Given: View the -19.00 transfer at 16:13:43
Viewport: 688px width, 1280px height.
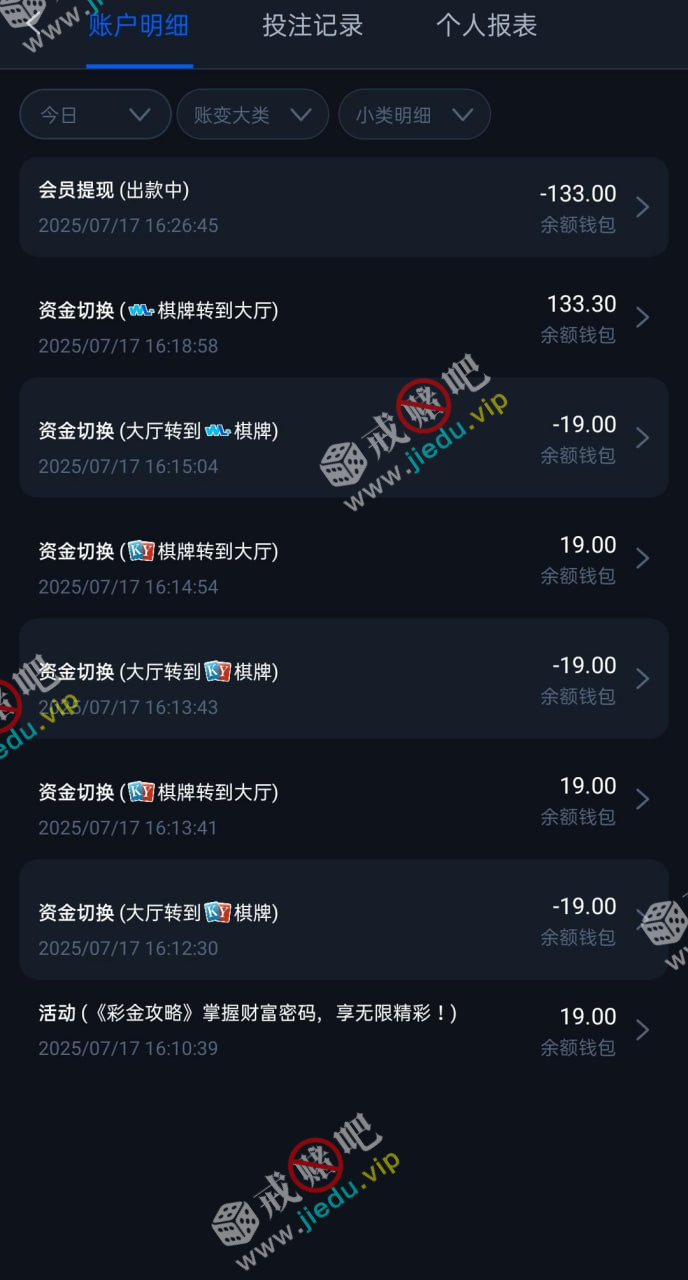Looking at the screenshot, I should (343, 679).
